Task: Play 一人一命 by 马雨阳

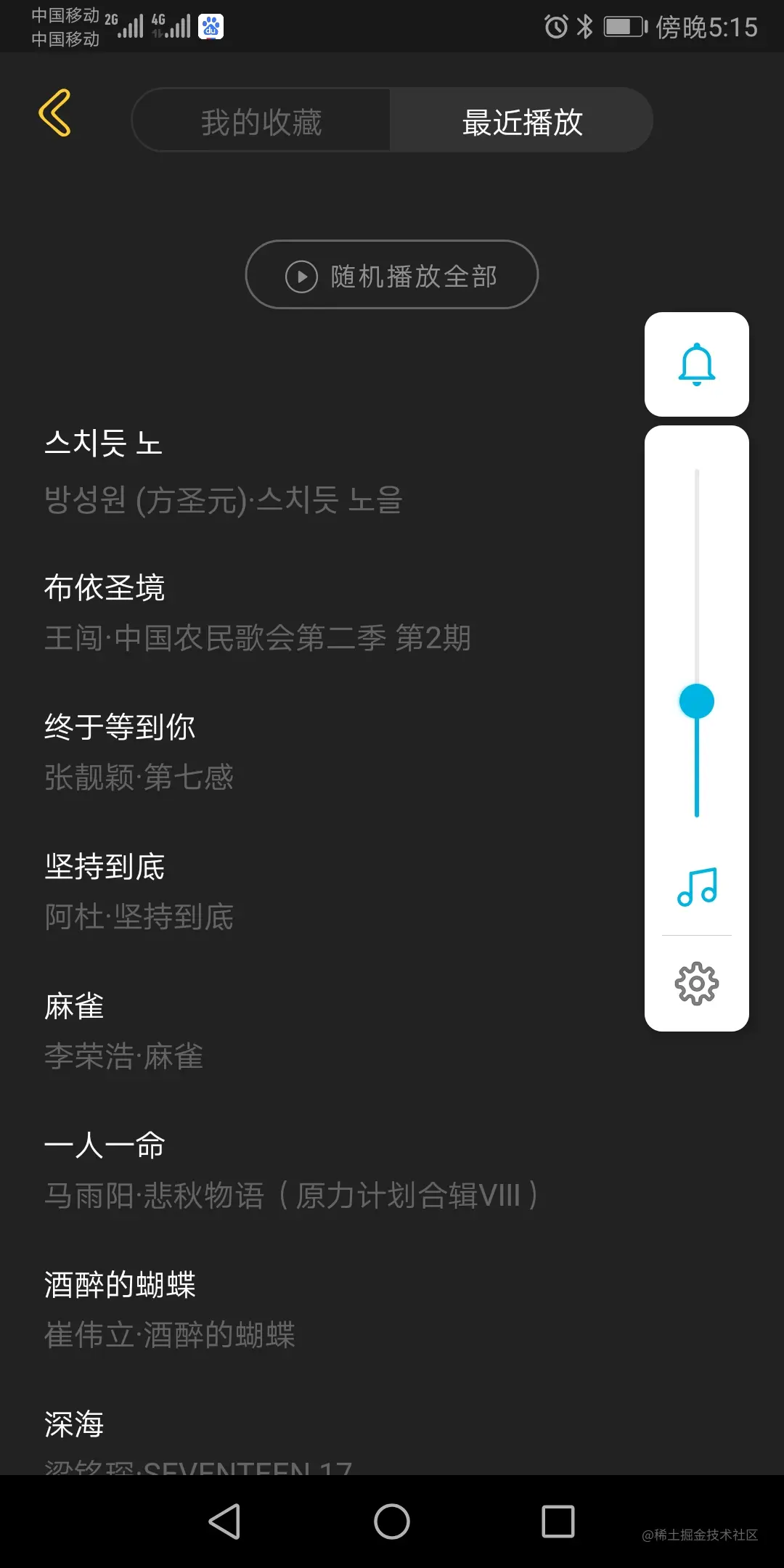Action: tap(290, 1169)
